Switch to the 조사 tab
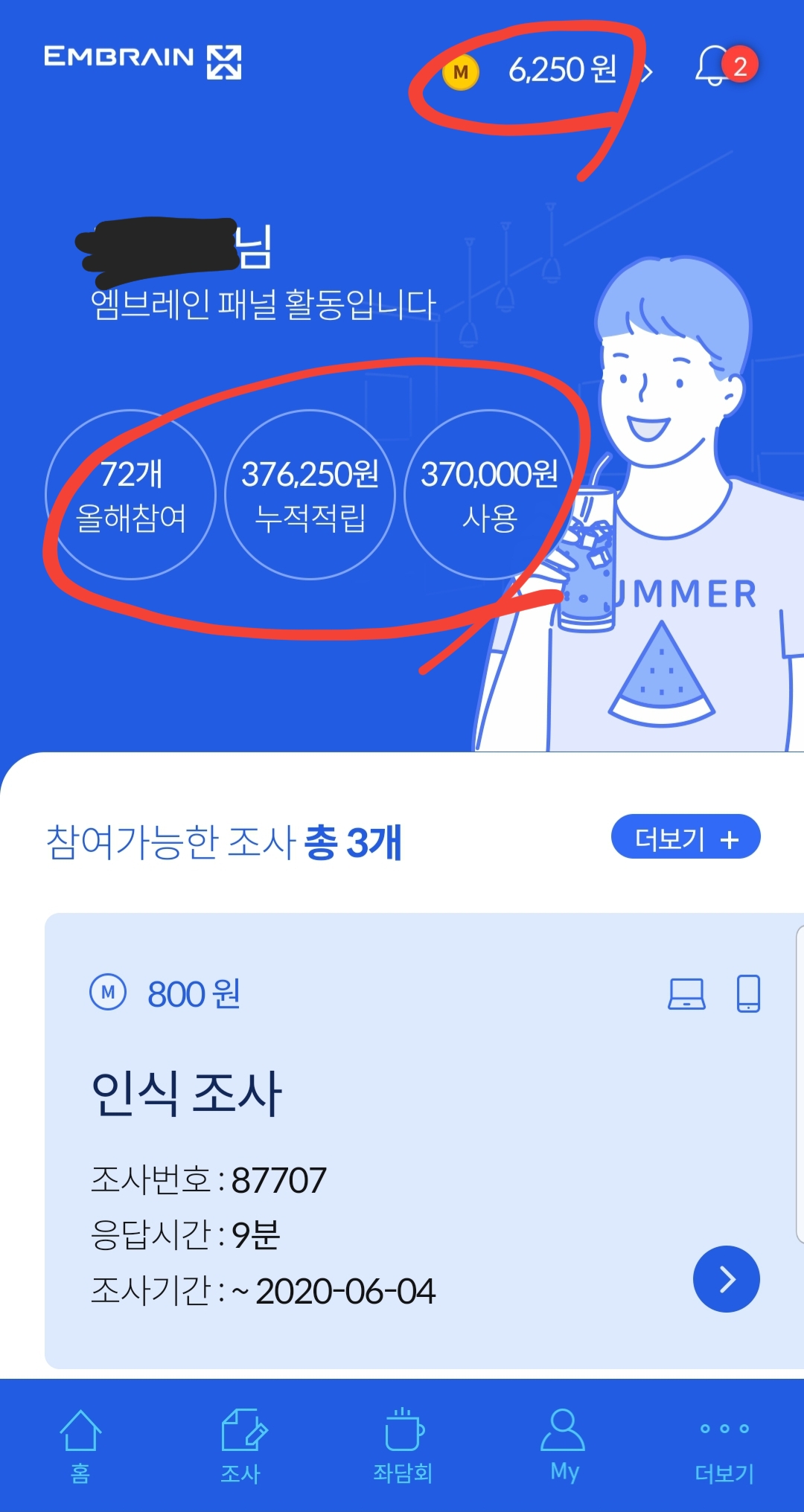Screen dimensions: 804x1512 pyautogui.click(x=241, y=1445)
